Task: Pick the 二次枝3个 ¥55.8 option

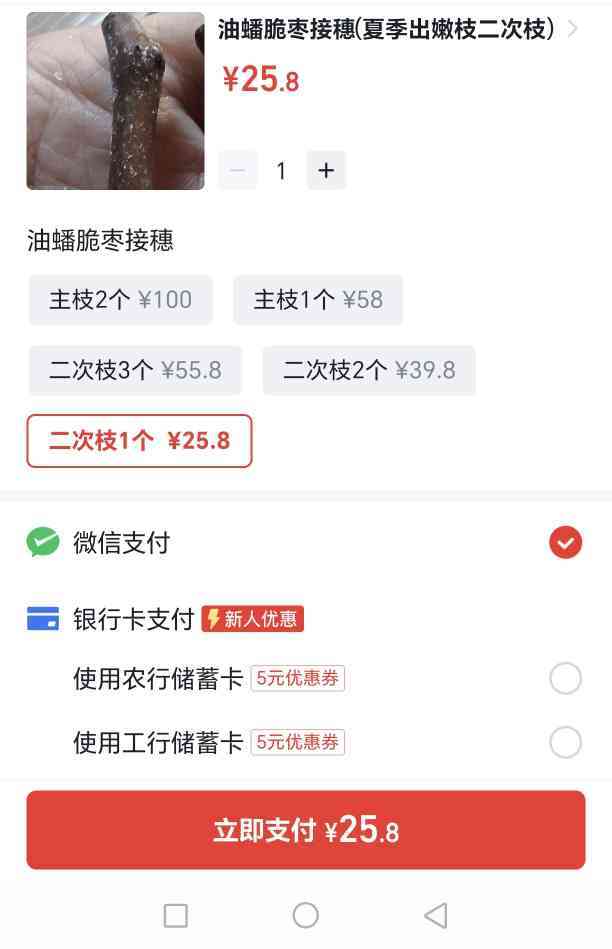Action: [x=135, y=371]
